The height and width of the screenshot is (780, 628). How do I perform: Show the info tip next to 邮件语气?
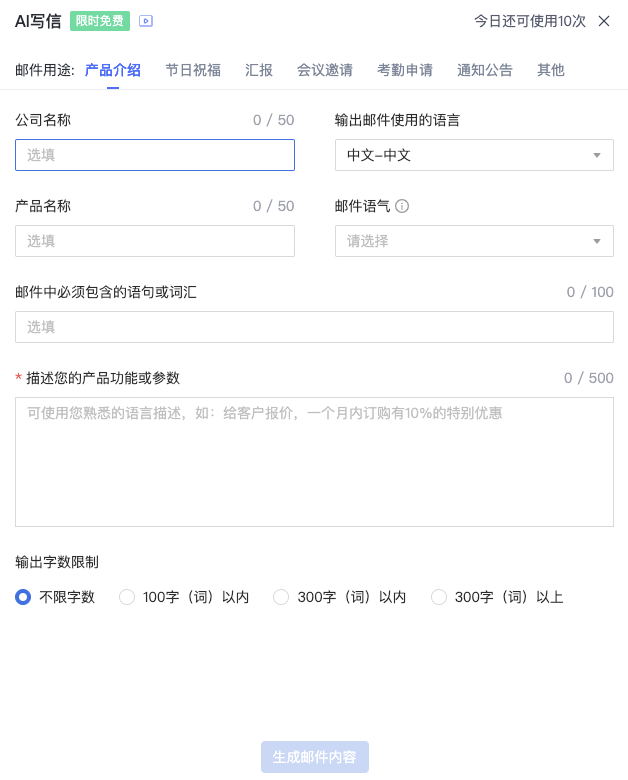pyautogui.click(x=402, y=207)
